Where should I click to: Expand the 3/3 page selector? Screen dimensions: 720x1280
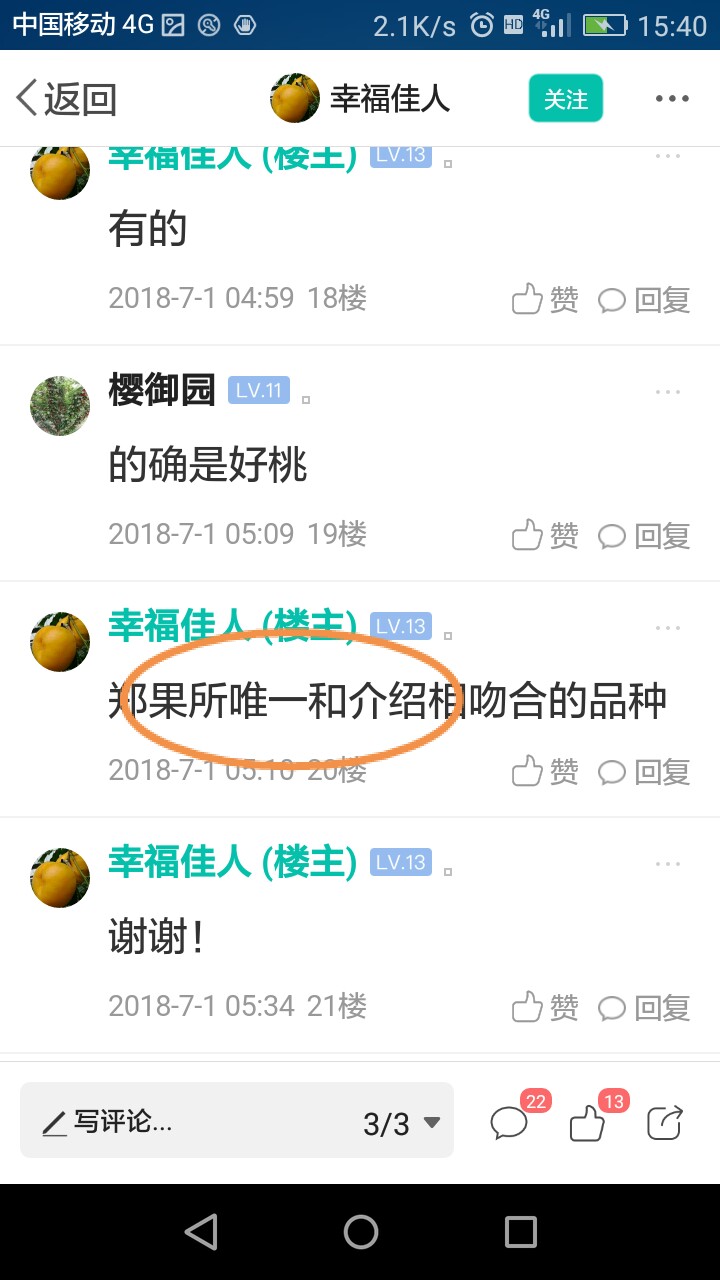401,1123
